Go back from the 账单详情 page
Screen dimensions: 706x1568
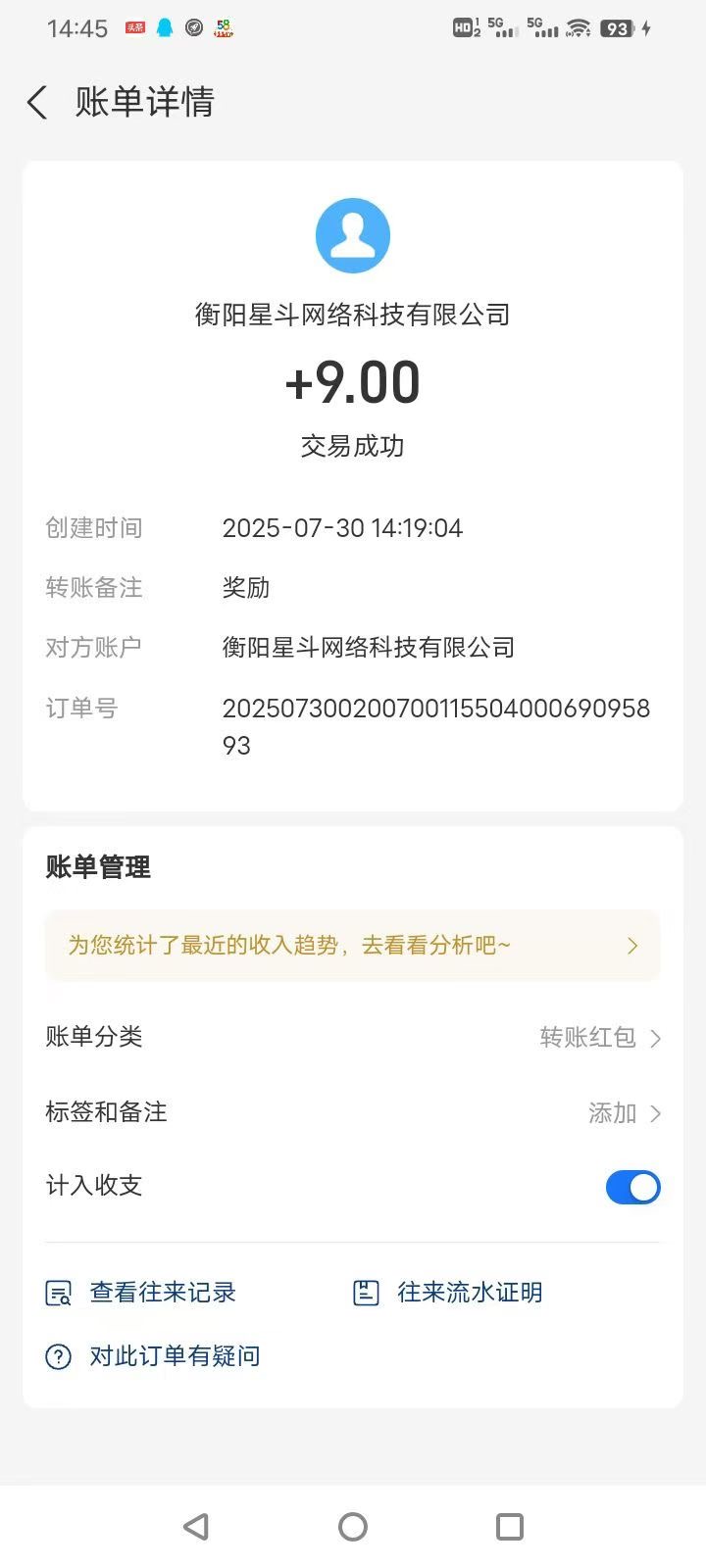[x=37, y=102]
